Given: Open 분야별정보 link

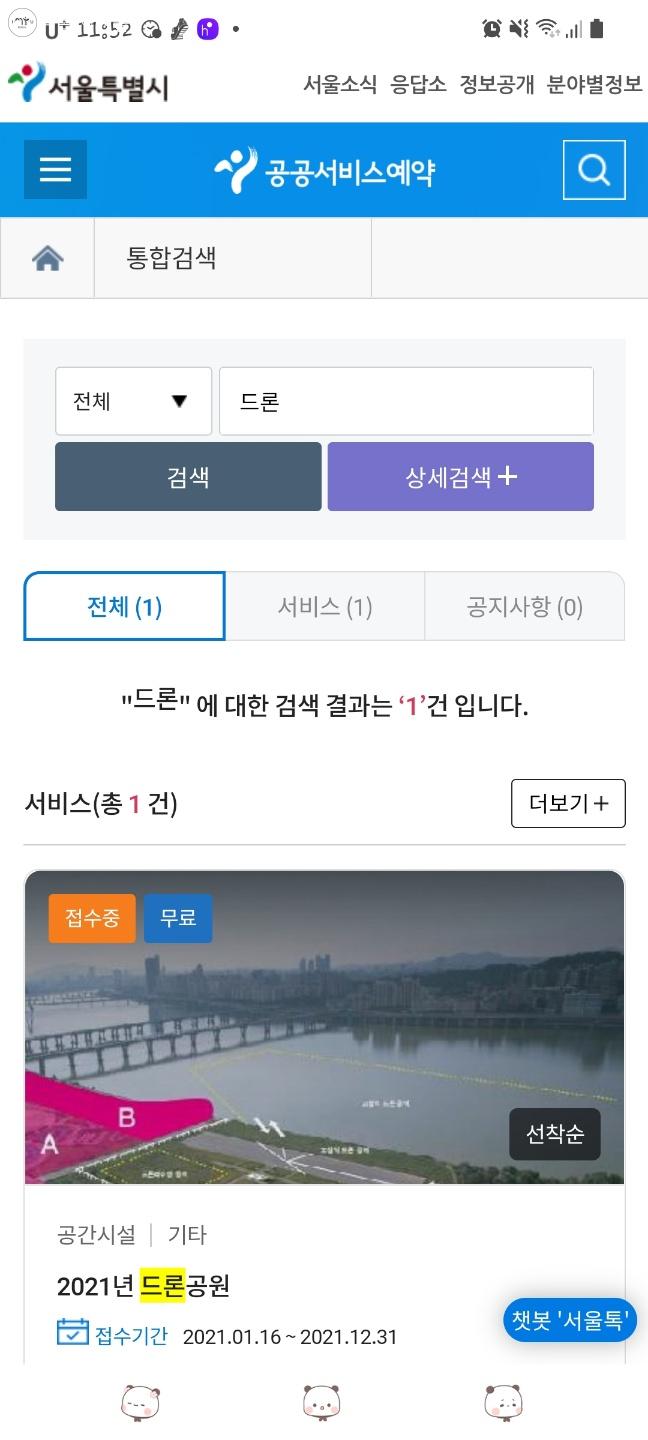Looking at the screenshot, I should (594, 84).
